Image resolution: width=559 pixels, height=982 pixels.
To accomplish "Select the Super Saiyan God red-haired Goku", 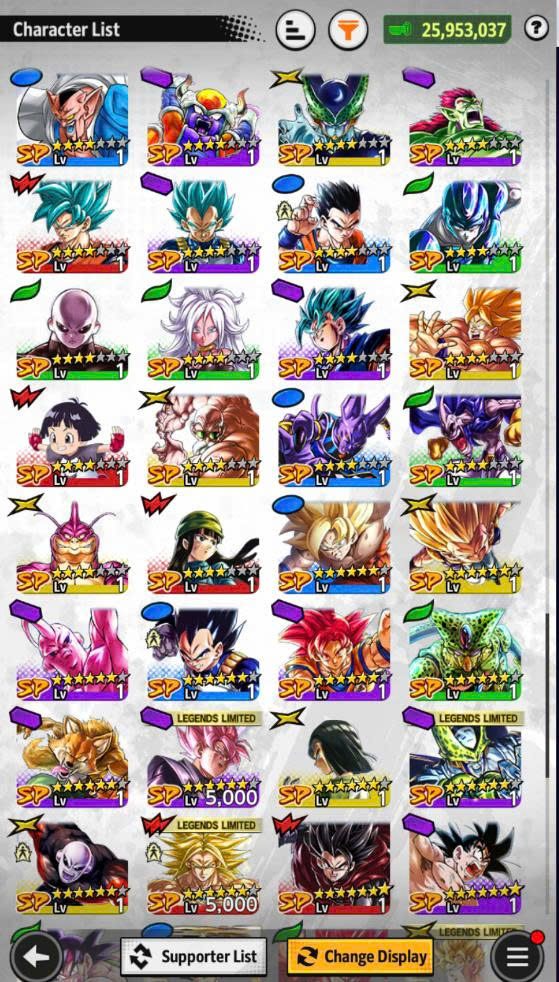I will tap(334, 653).
